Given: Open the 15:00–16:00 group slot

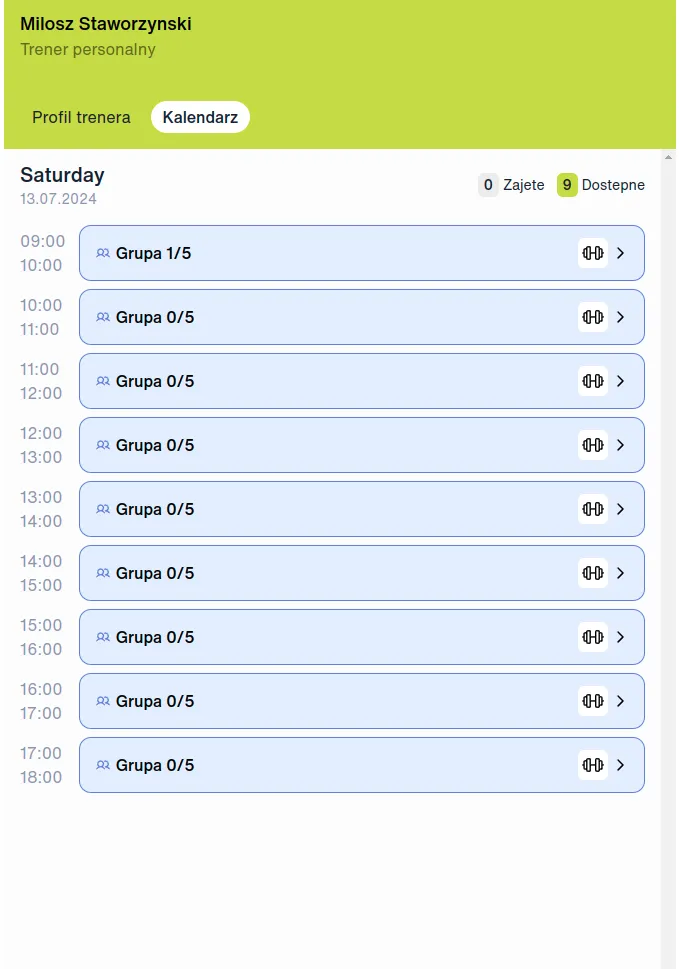Looking at the screenshot, I should click(x=361, y=637).
